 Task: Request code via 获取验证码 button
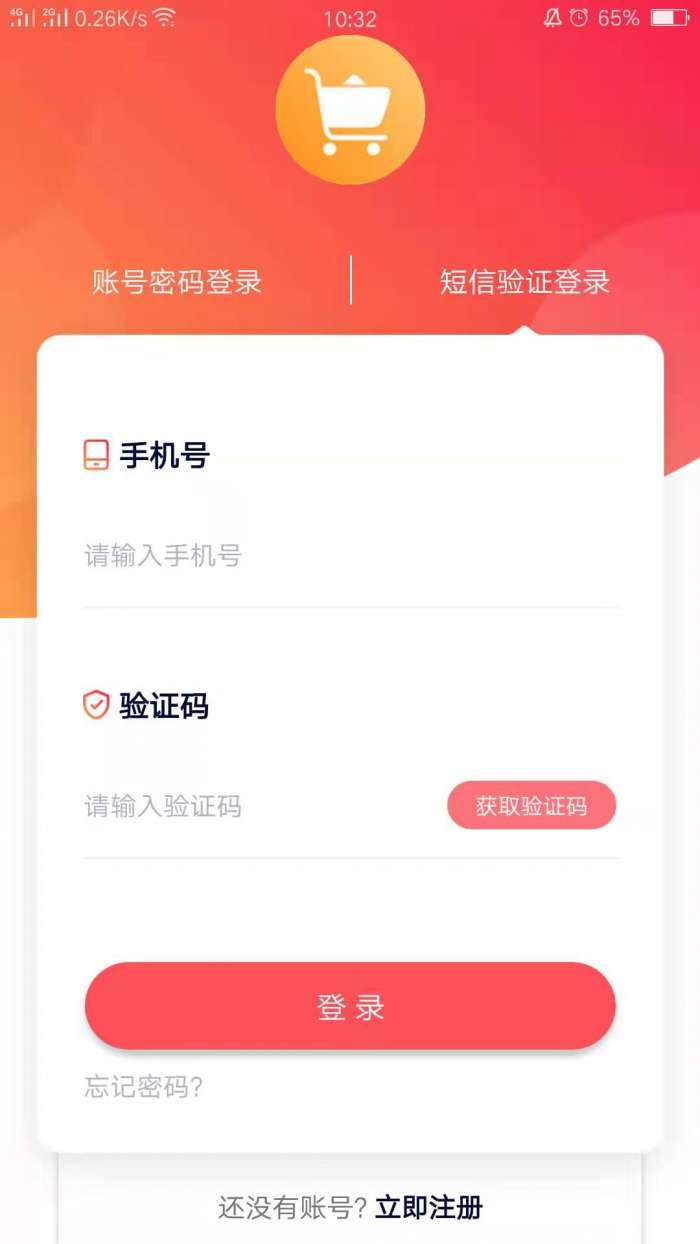(531, 806)
